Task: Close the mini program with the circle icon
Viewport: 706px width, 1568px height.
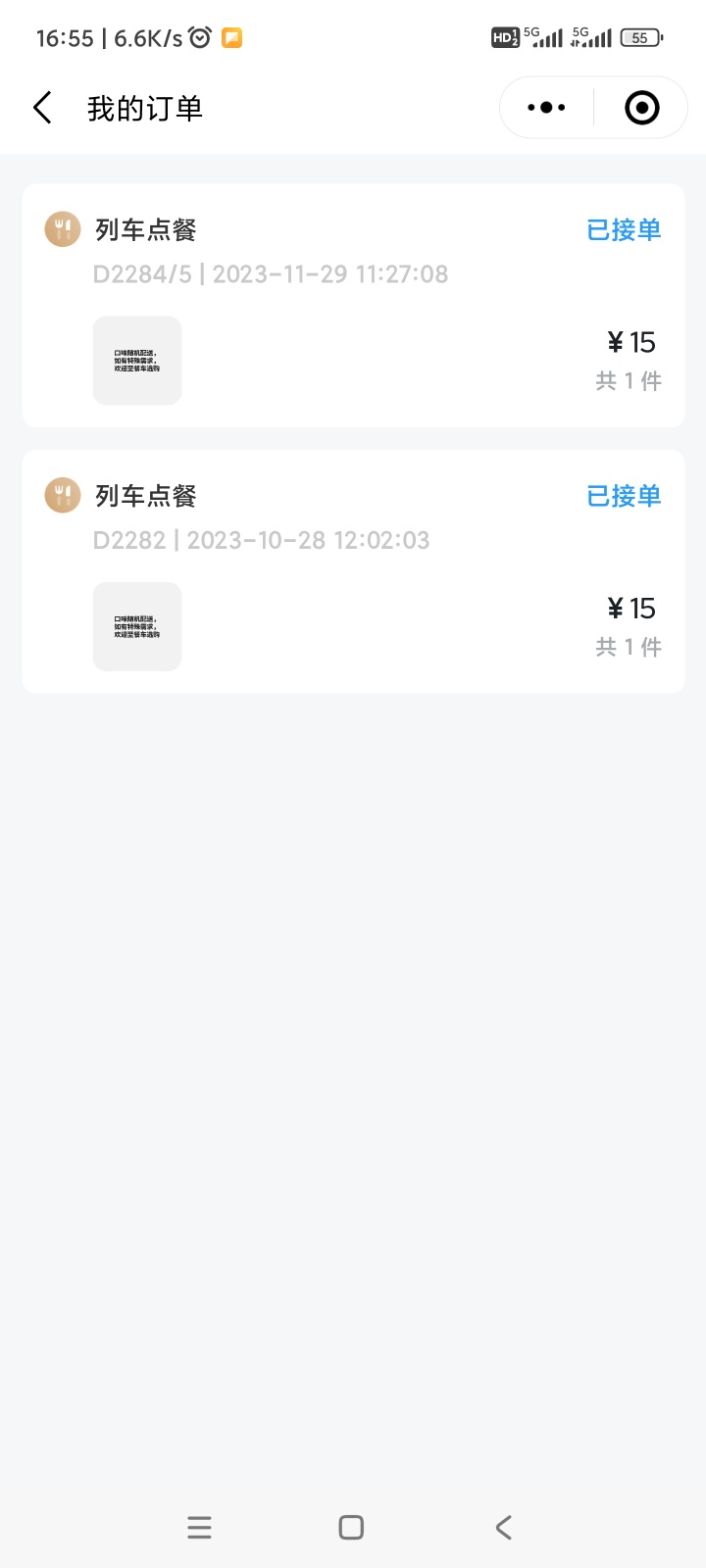Action: pyautogui.click(x=642, y=108)
